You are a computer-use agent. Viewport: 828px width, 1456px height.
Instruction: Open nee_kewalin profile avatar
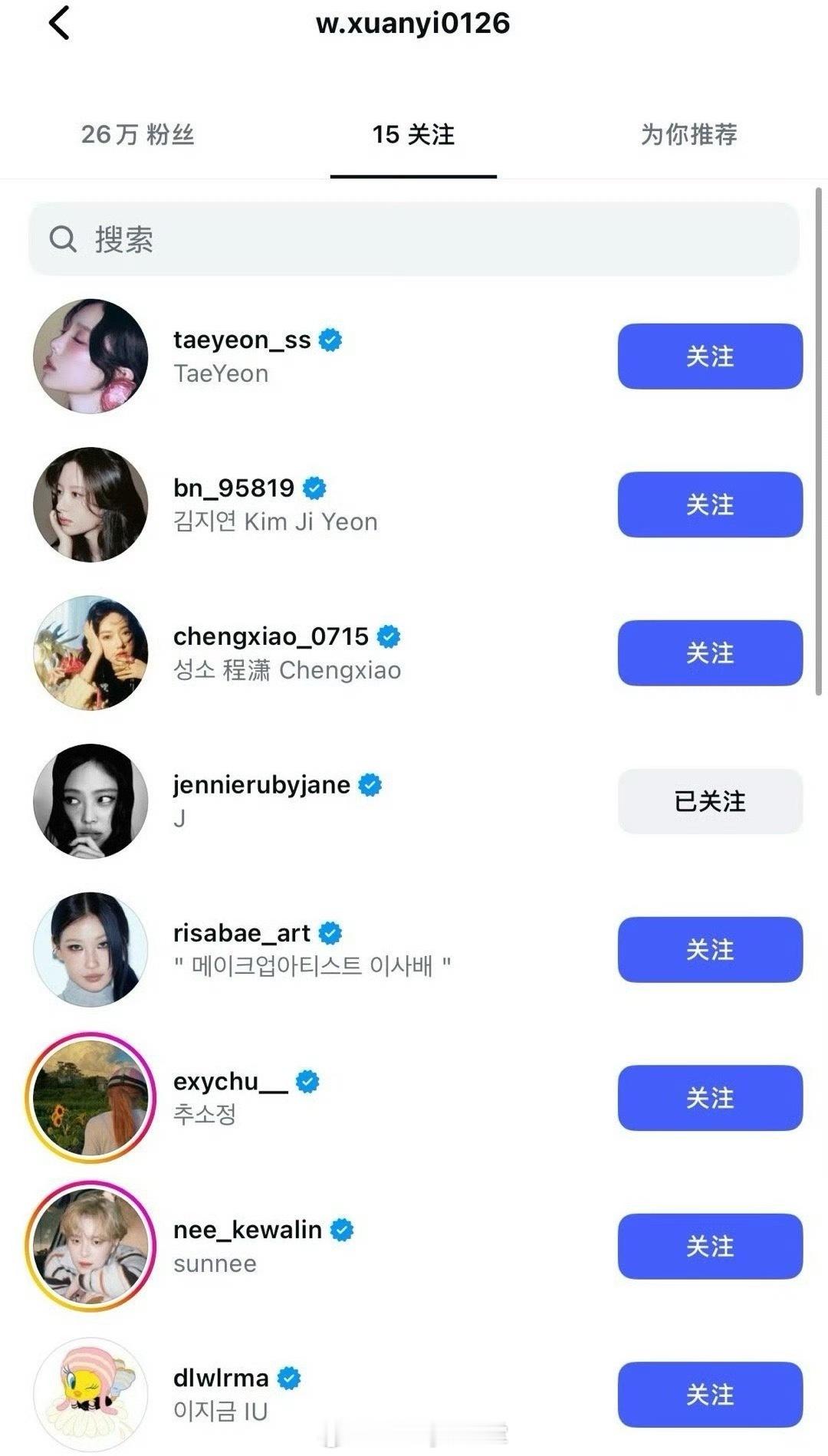pyautogui.click(x=91, y=1247)
